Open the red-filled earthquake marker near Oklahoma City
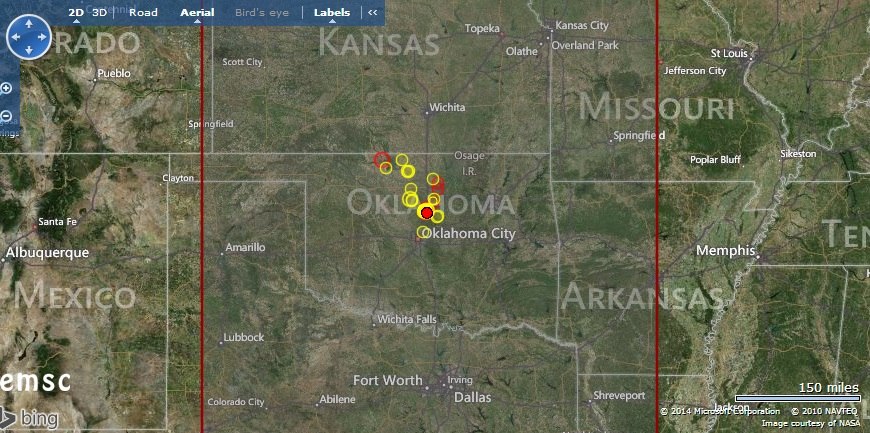 (427, 213)
